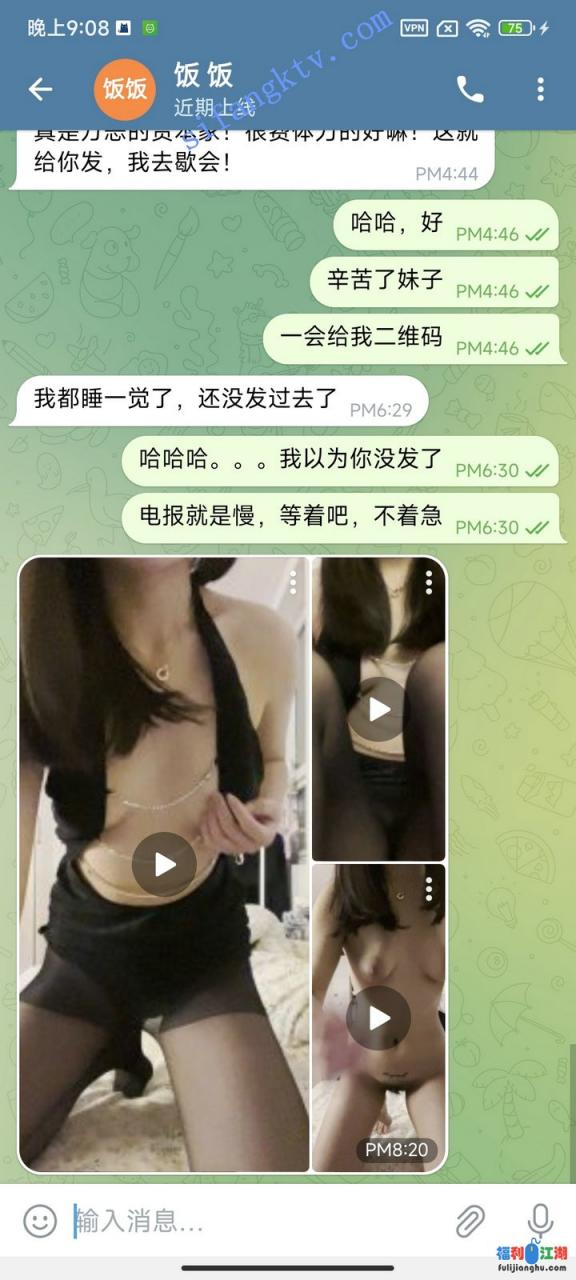The image size is (576, 1280).
Task: Open 饭饭's profile from the header avatar
Action: click(x=126, y=89)
